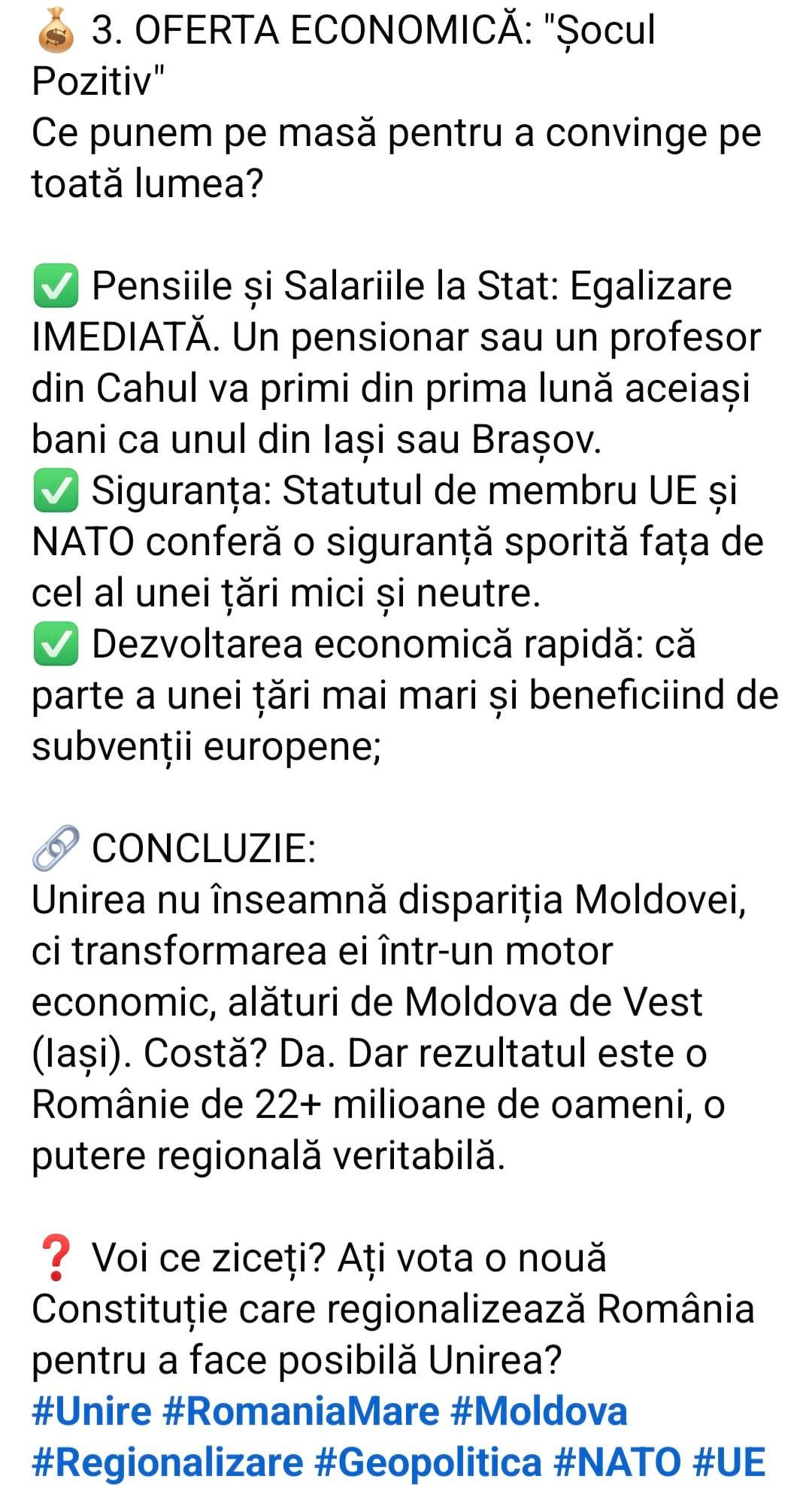Select the #NATO hashtag
The image size is (812, 1485).
(617, 1462)
